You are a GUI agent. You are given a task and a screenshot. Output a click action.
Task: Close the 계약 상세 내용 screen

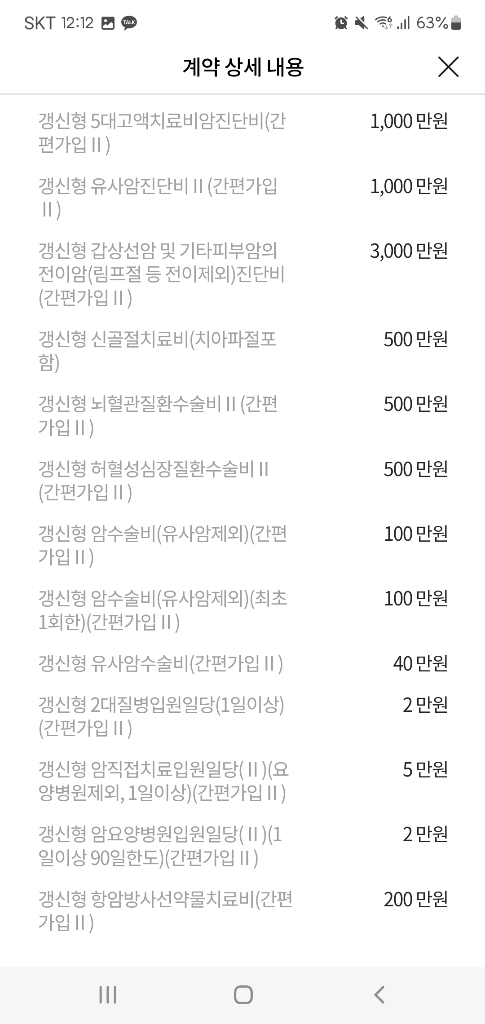click(x=448, y=67)
